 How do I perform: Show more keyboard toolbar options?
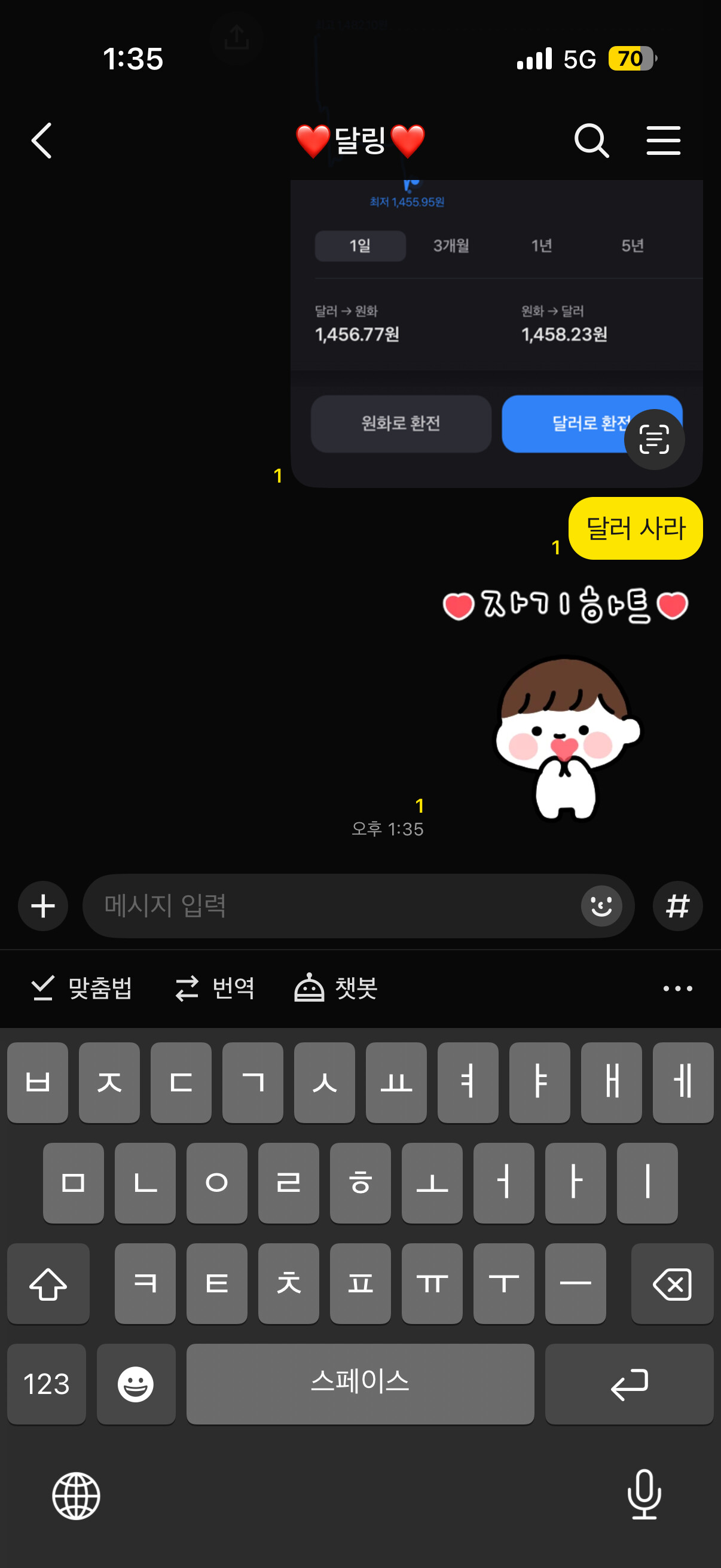(x=677, y=989)
